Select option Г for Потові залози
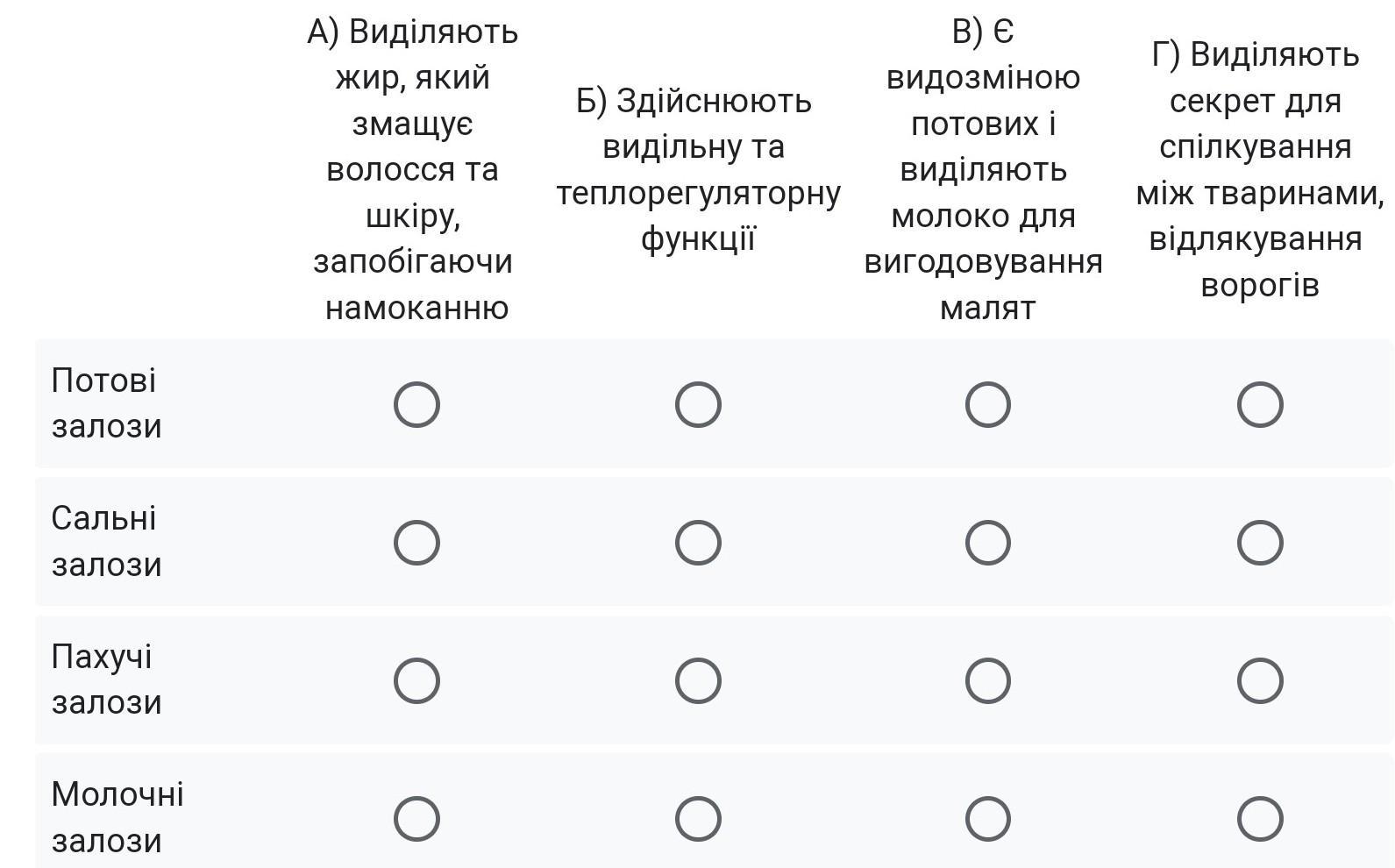 (x=1260, y=405)
